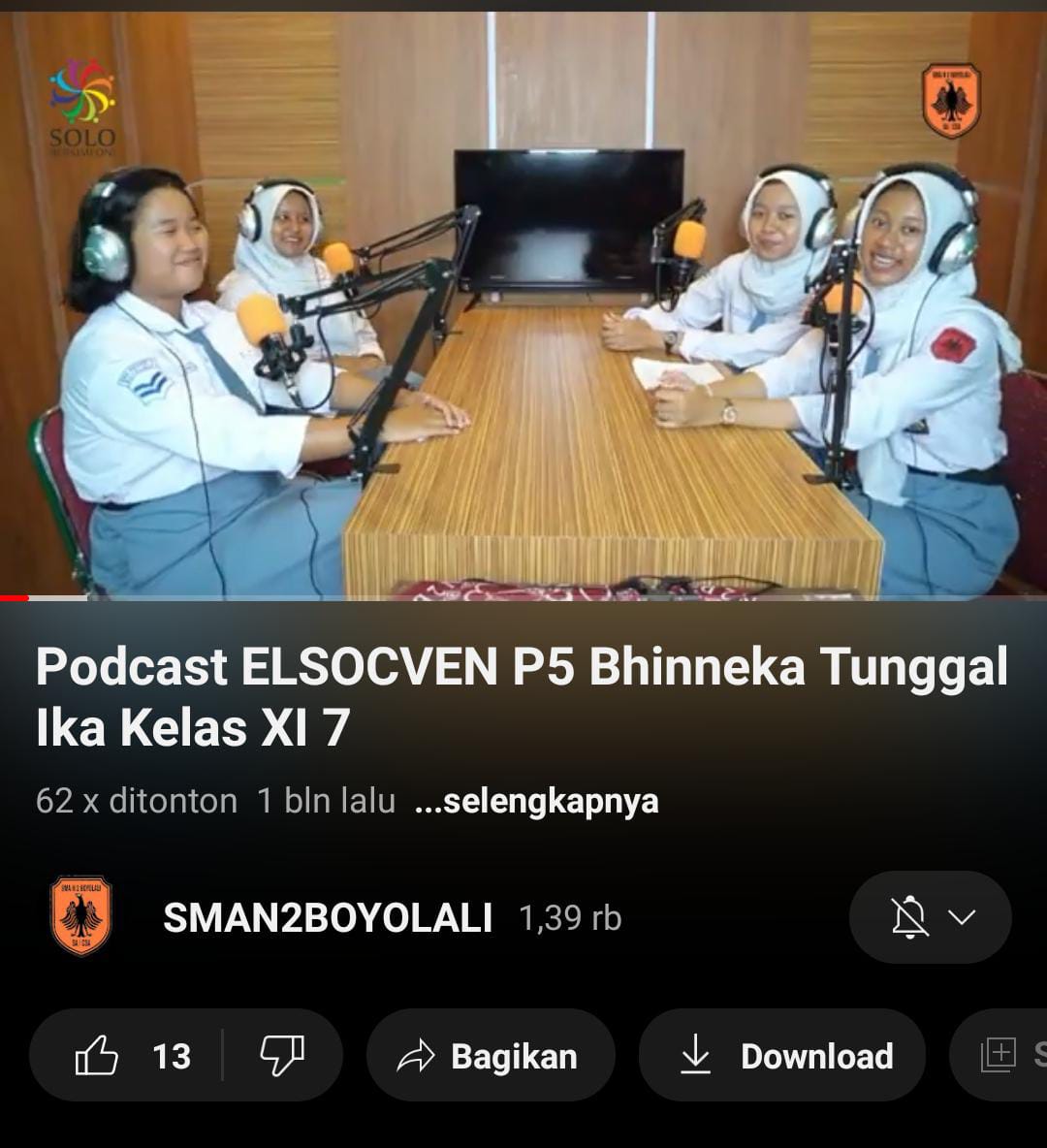Like this video

pyautogui.click(x=131, y=1055)
